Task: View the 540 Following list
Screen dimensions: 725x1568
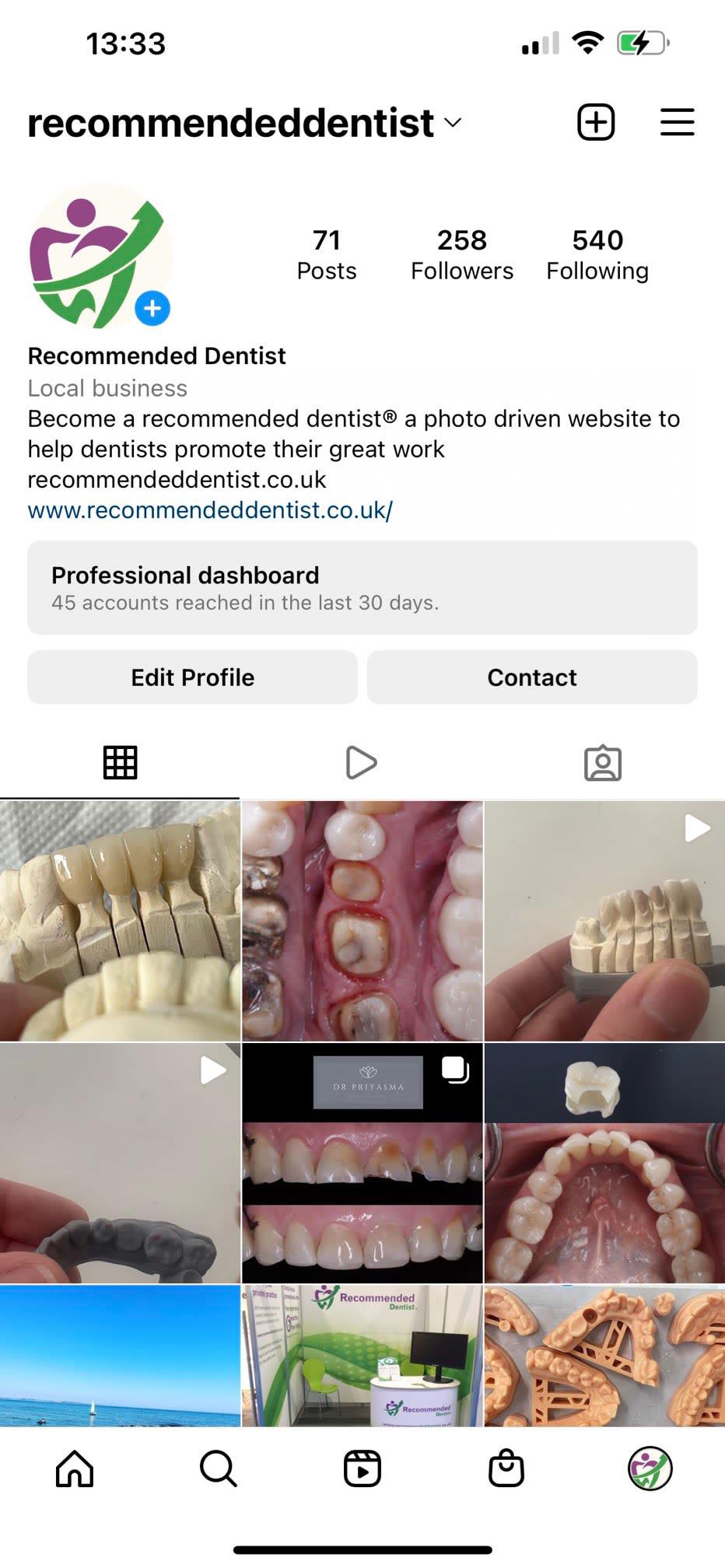Action: point(597,254)
